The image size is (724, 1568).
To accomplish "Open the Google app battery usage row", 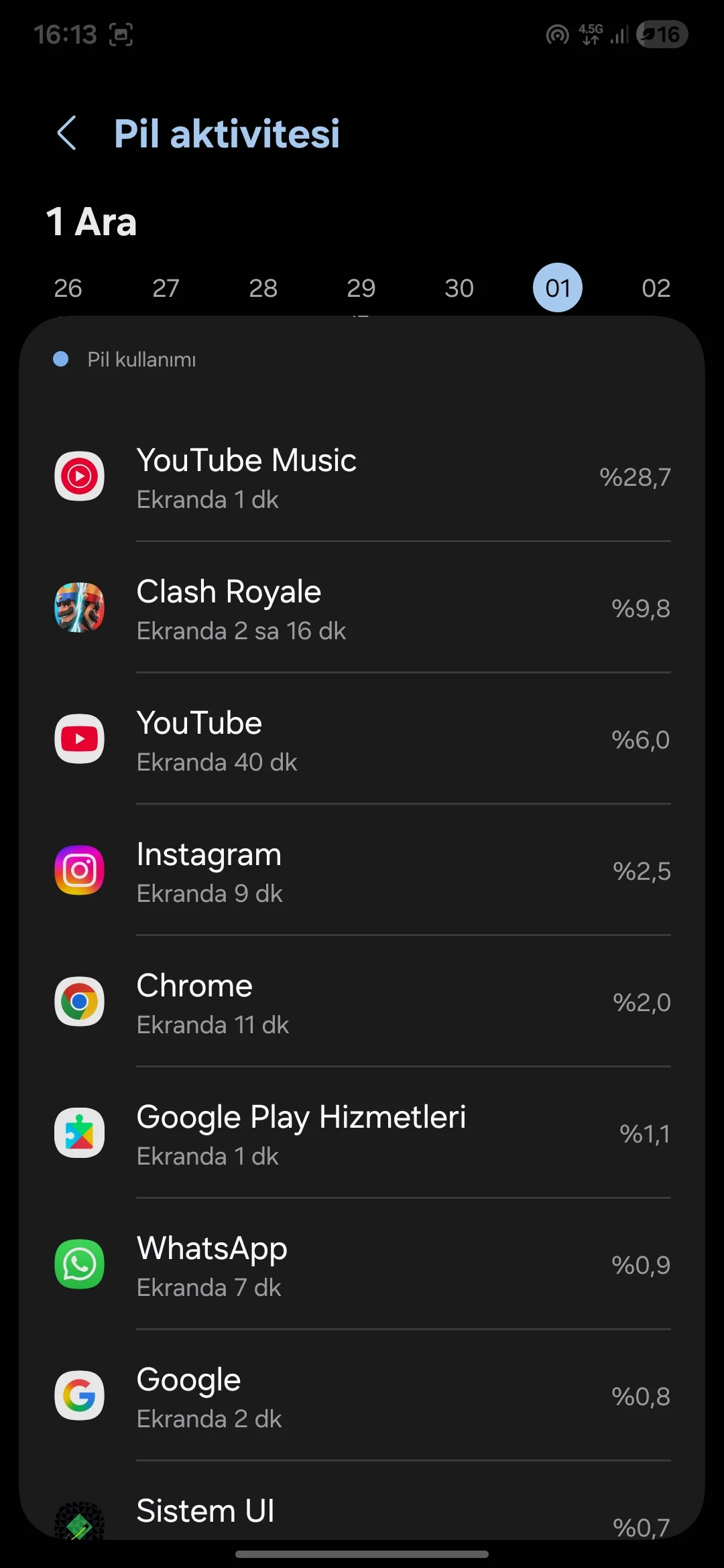I will pos(362,1396).
